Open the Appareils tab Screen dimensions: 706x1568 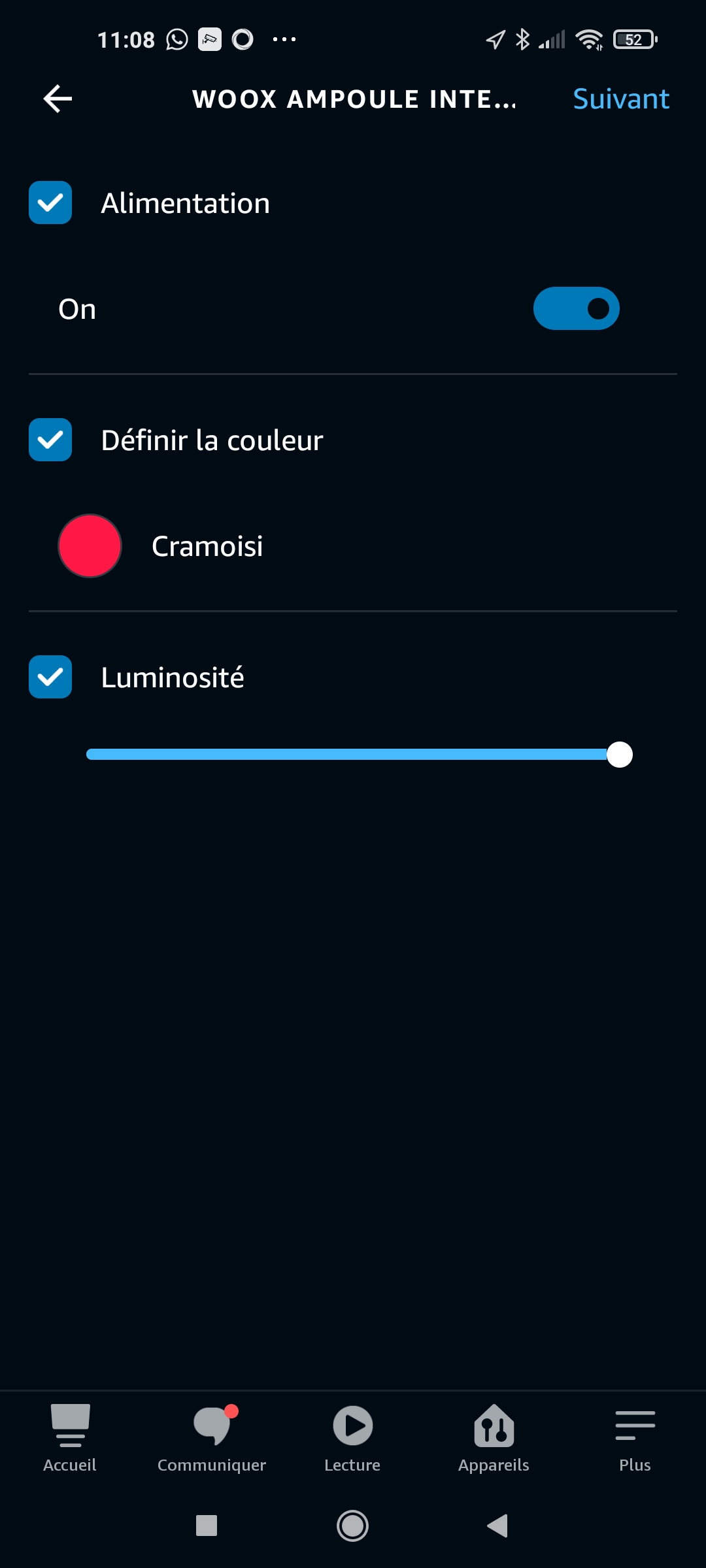pyautogui.click(x=494, y=1439)
